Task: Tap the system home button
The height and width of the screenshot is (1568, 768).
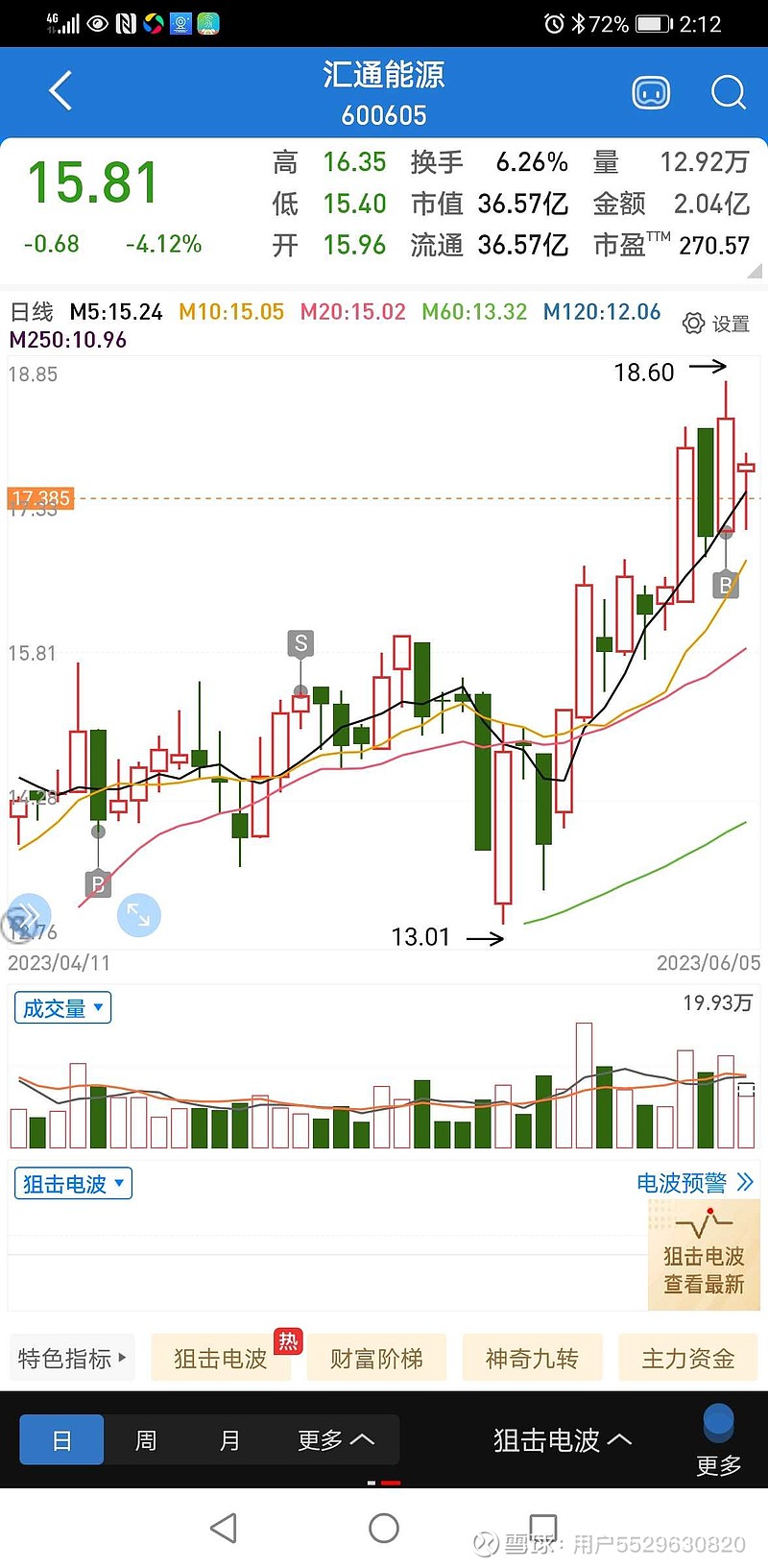Action: (384, 1528)
